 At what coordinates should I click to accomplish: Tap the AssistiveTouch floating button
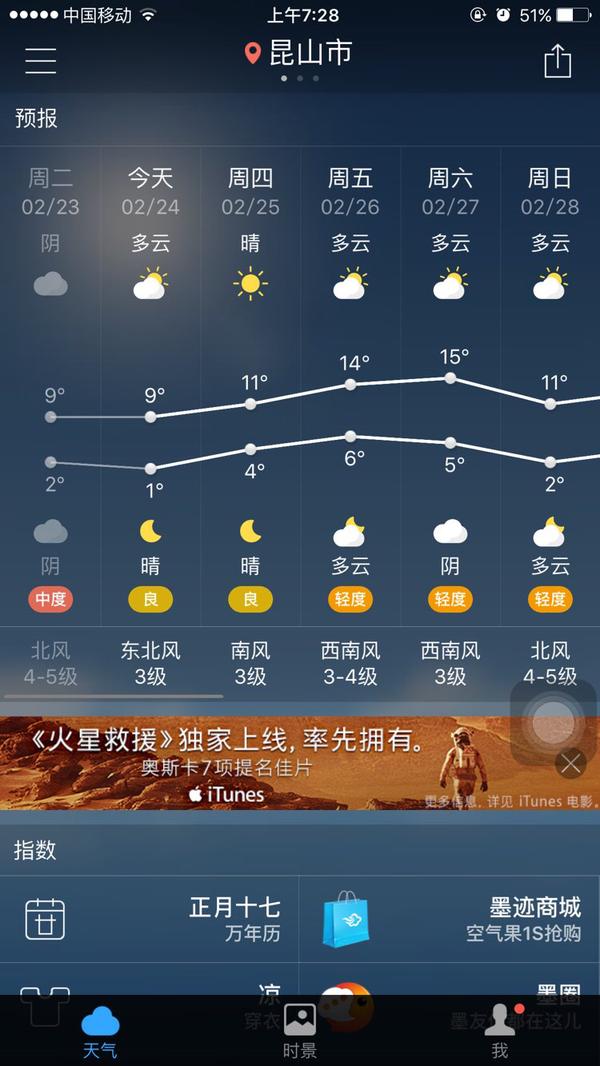point(554,722)
